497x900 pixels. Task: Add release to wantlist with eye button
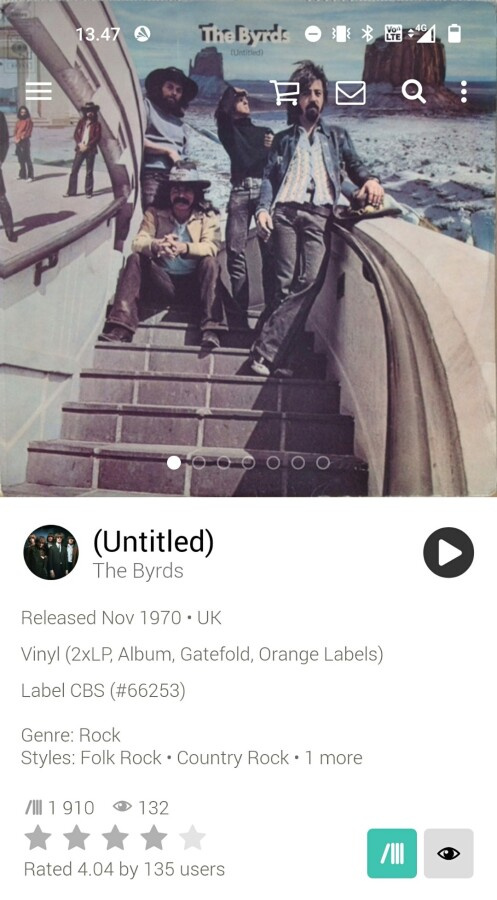point(449,854)
